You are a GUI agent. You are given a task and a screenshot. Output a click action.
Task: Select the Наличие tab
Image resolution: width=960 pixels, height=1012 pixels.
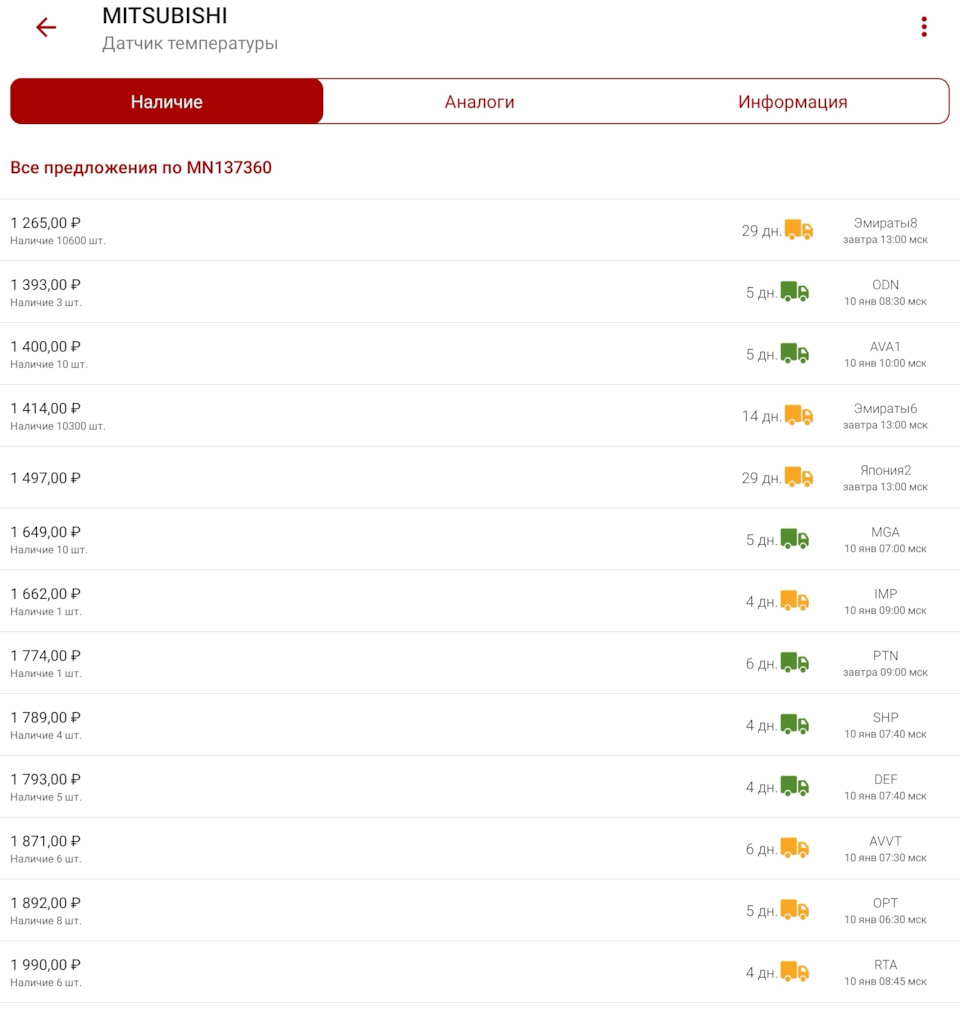pyautogui.click(x=167, y=102)
